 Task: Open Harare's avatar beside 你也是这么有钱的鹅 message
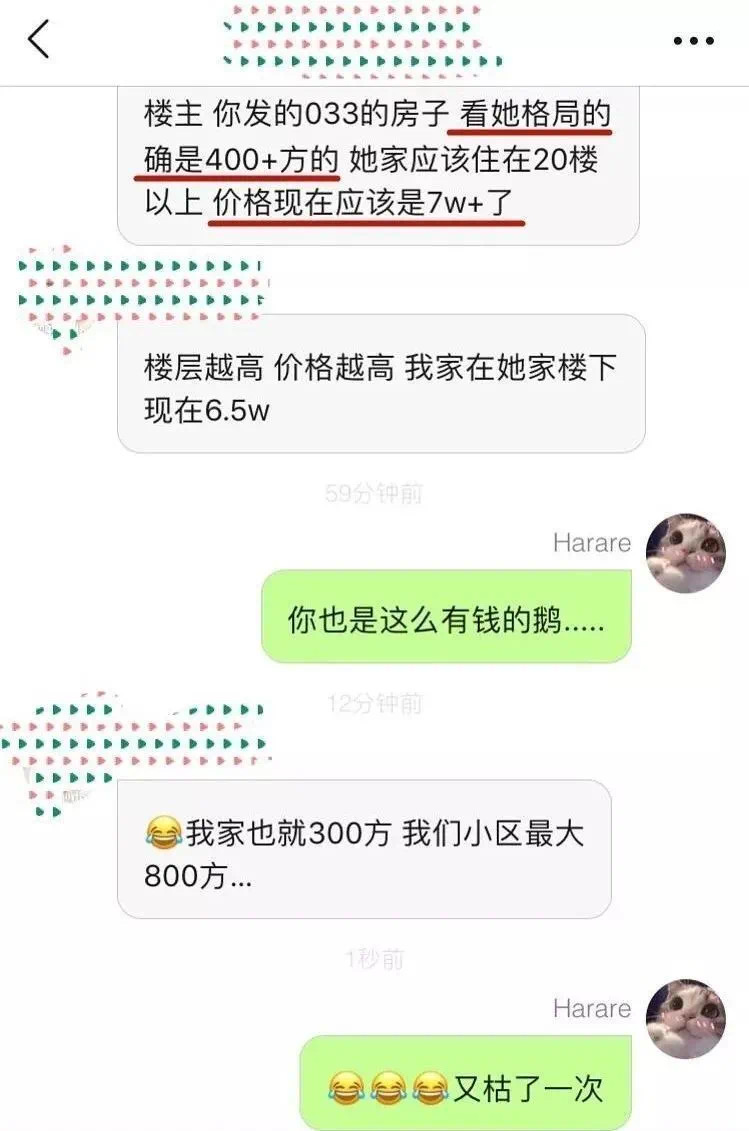click(685, 554)
